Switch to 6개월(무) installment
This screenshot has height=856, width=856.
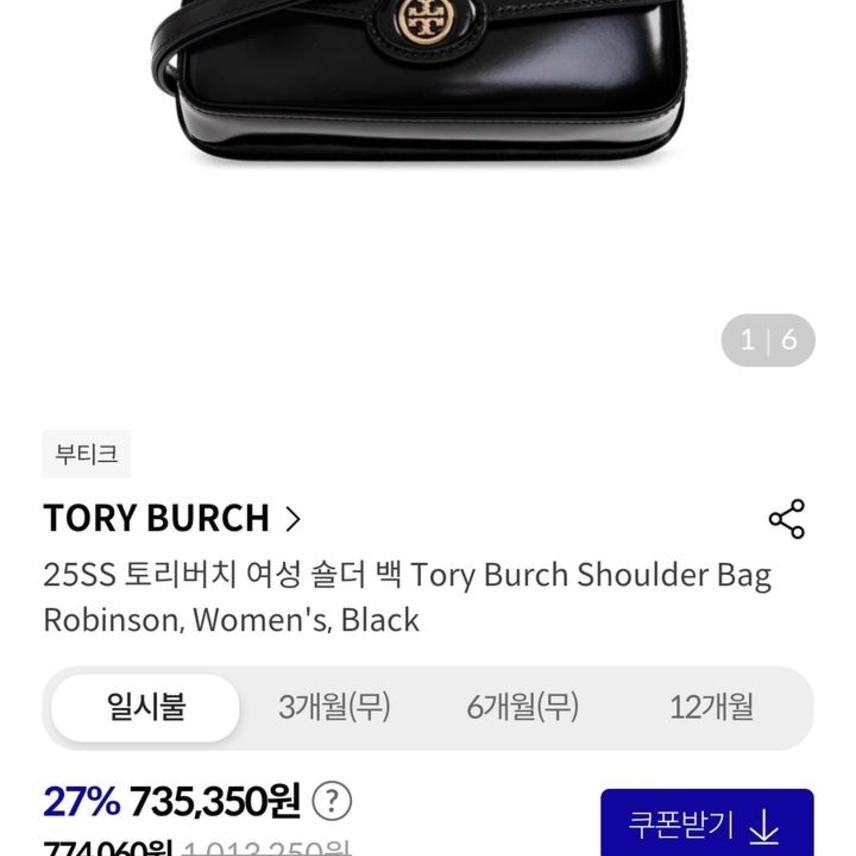[x=522, y=708]
